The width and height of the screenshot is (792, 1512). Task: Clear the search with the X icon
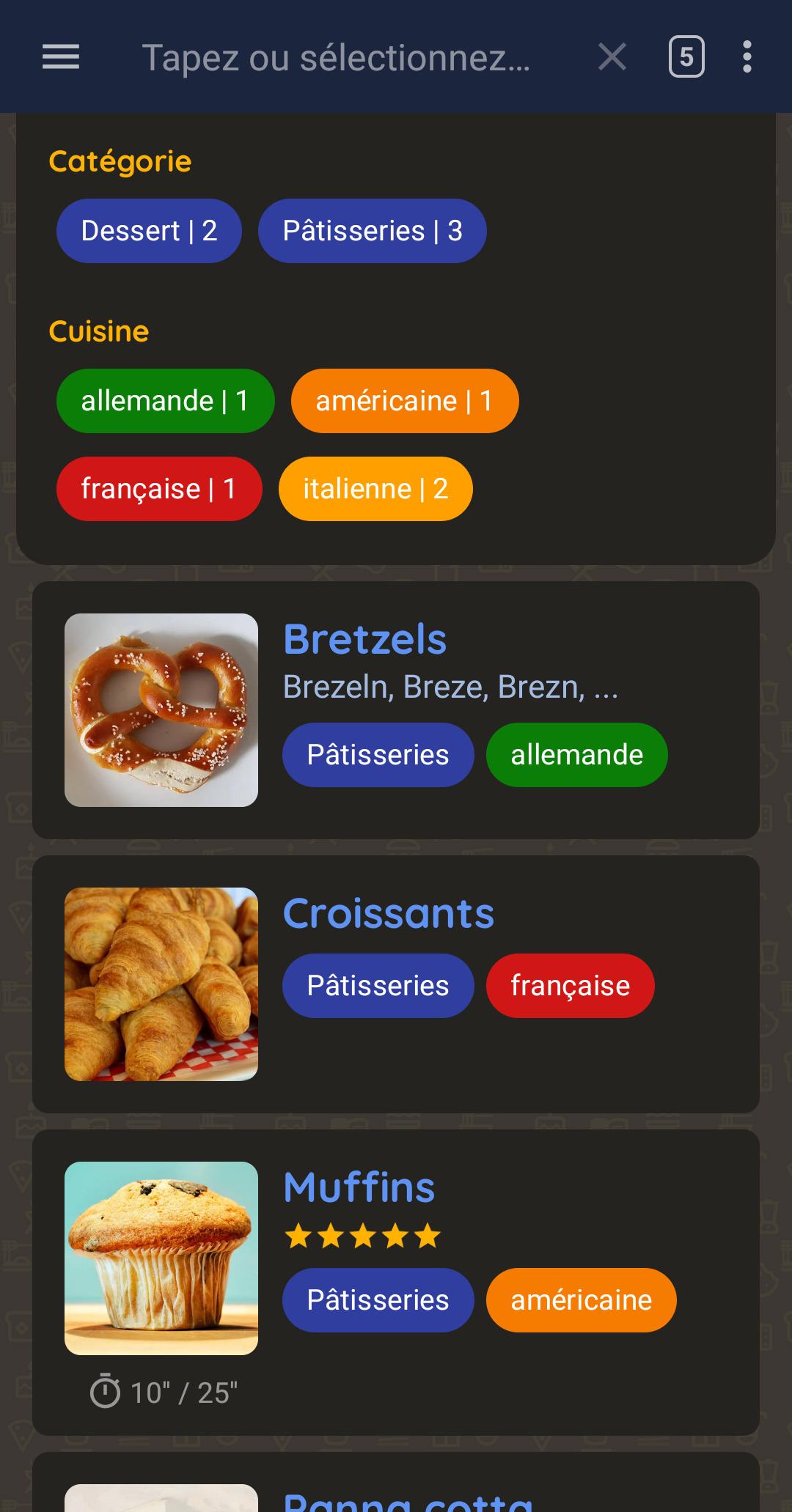pyautogui.click(x=612, y=56)
